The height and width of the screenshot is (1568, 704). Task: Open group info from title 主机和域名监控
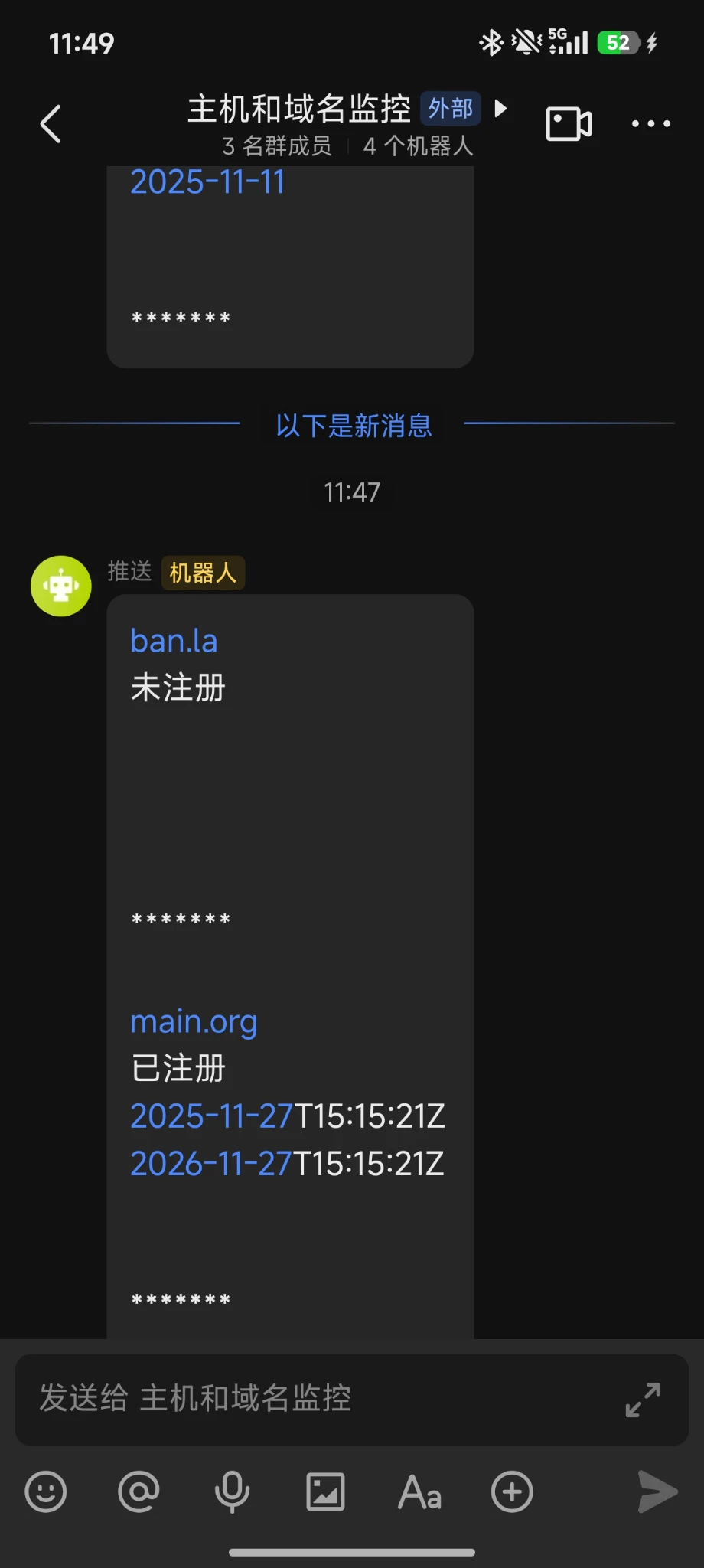coord(299,109)
